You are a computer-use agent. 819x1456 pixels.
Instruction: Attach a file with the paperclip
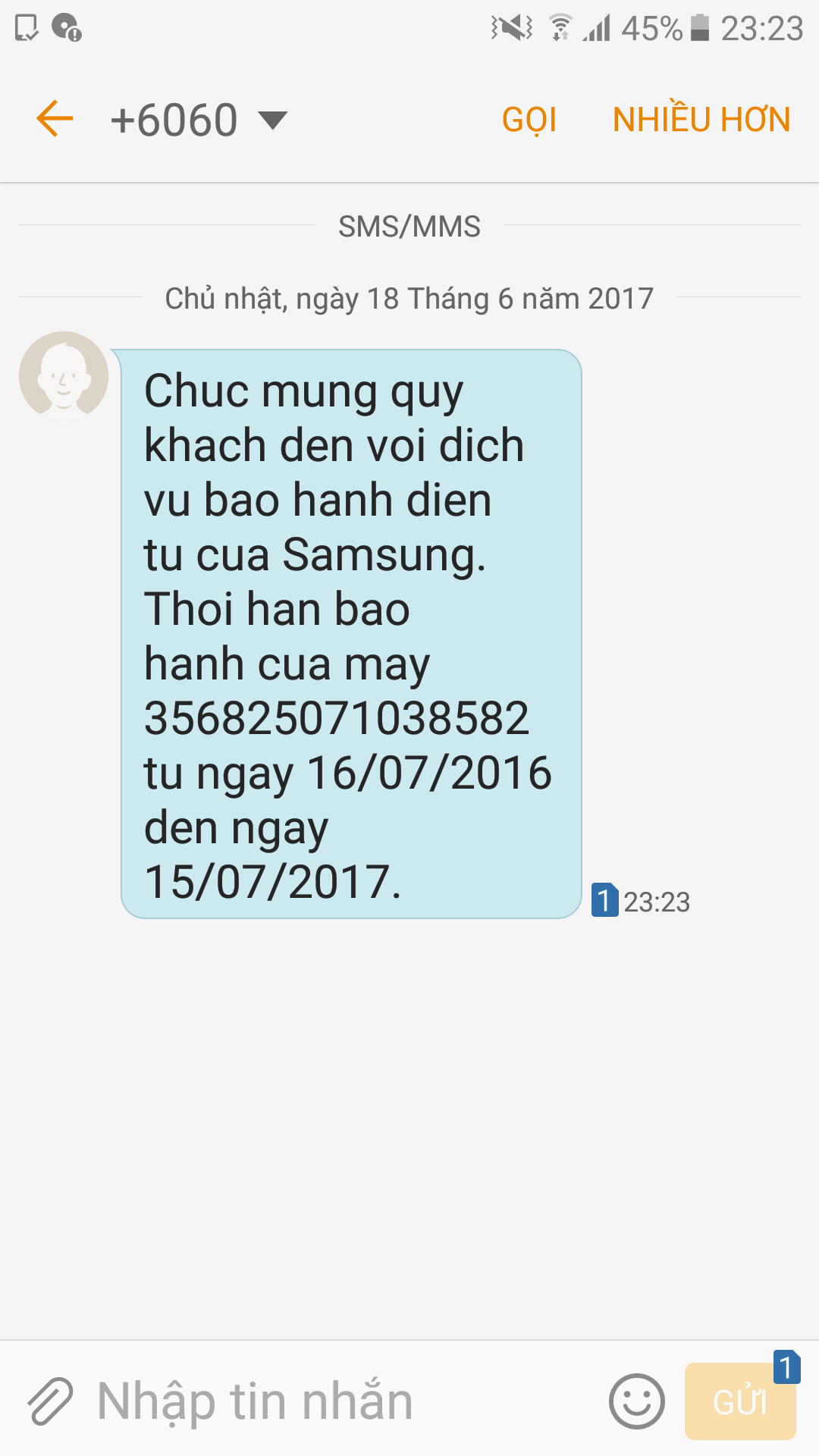pos(50,1401)
